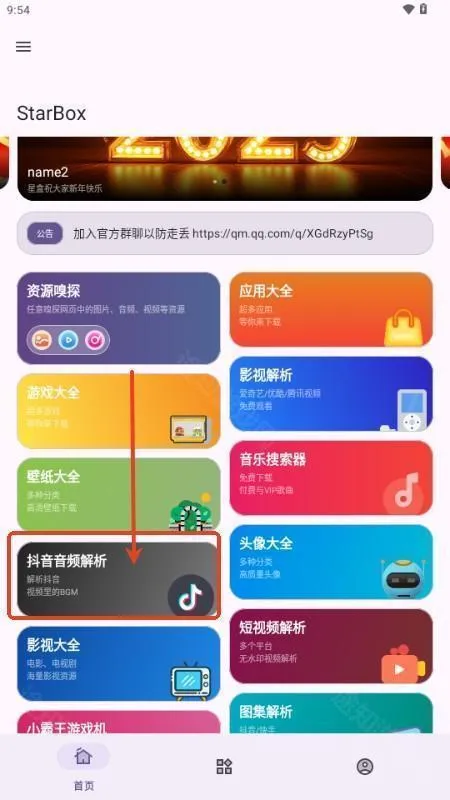Open the 小霸王游戏机 card
Image resolution: width=450 pixels, height=800 pixels.
[x=119, y=722]
